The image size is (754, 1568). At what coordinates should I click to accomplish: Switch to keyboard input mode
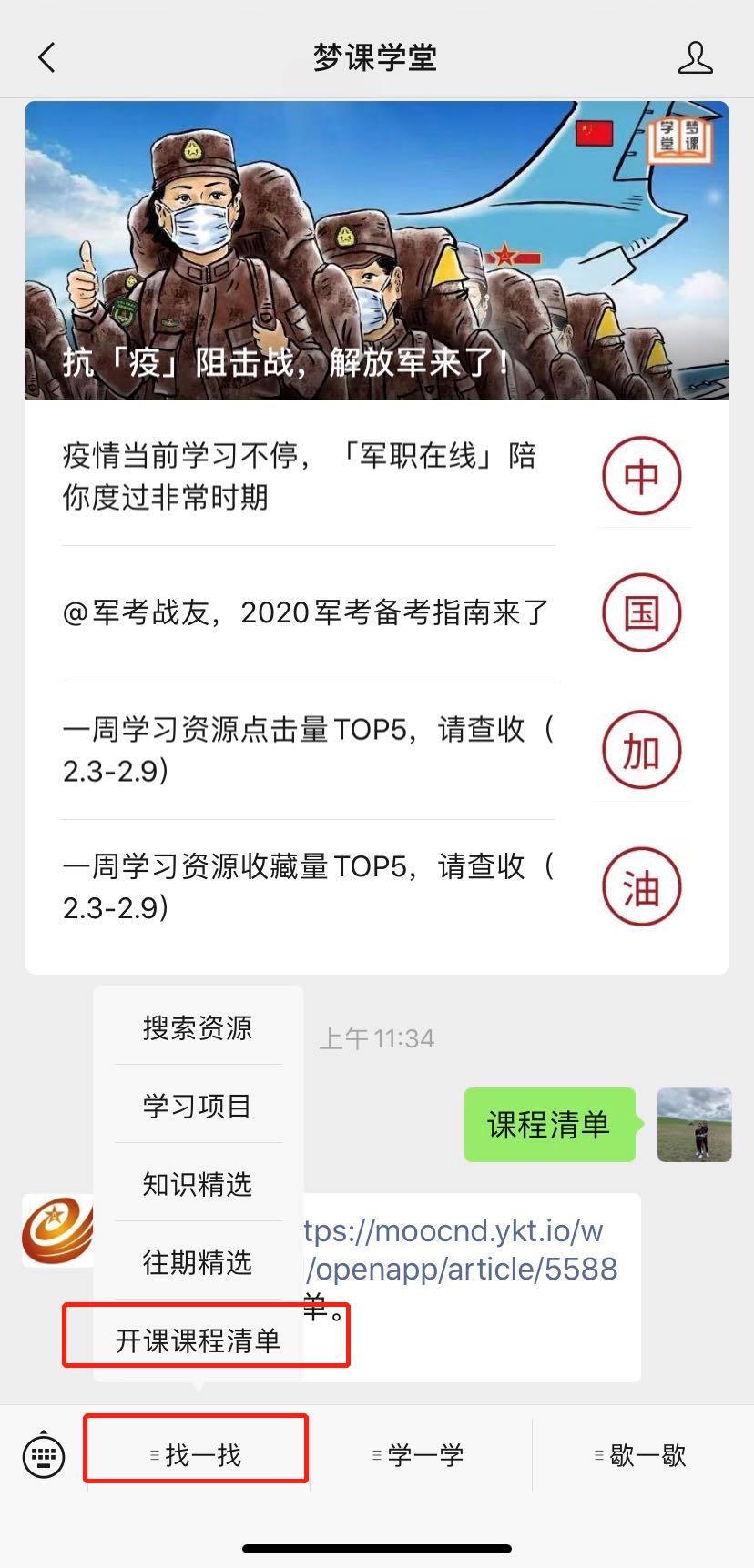(44, 1455)
